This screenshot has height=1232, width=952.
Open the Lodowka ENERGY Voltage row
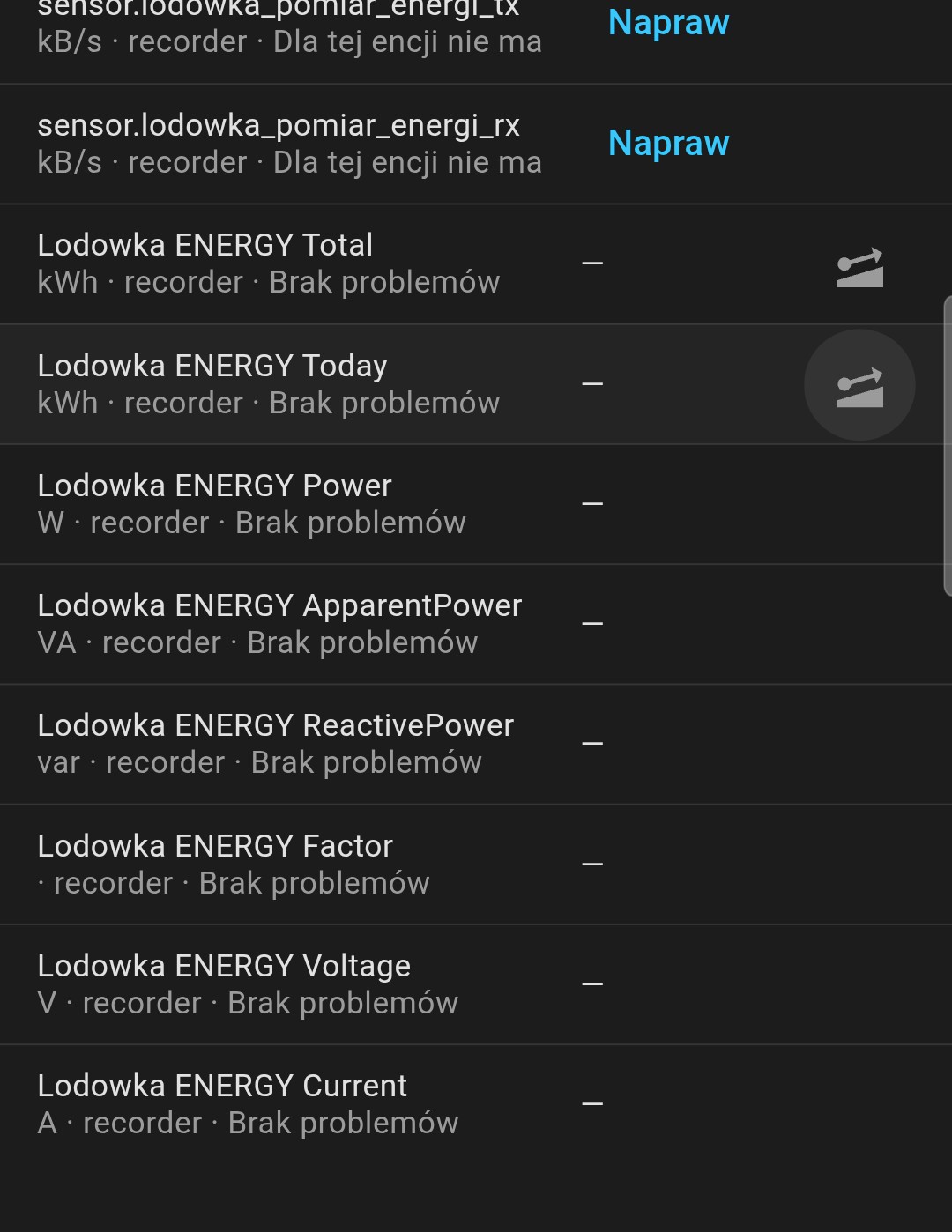coord(248,983)
